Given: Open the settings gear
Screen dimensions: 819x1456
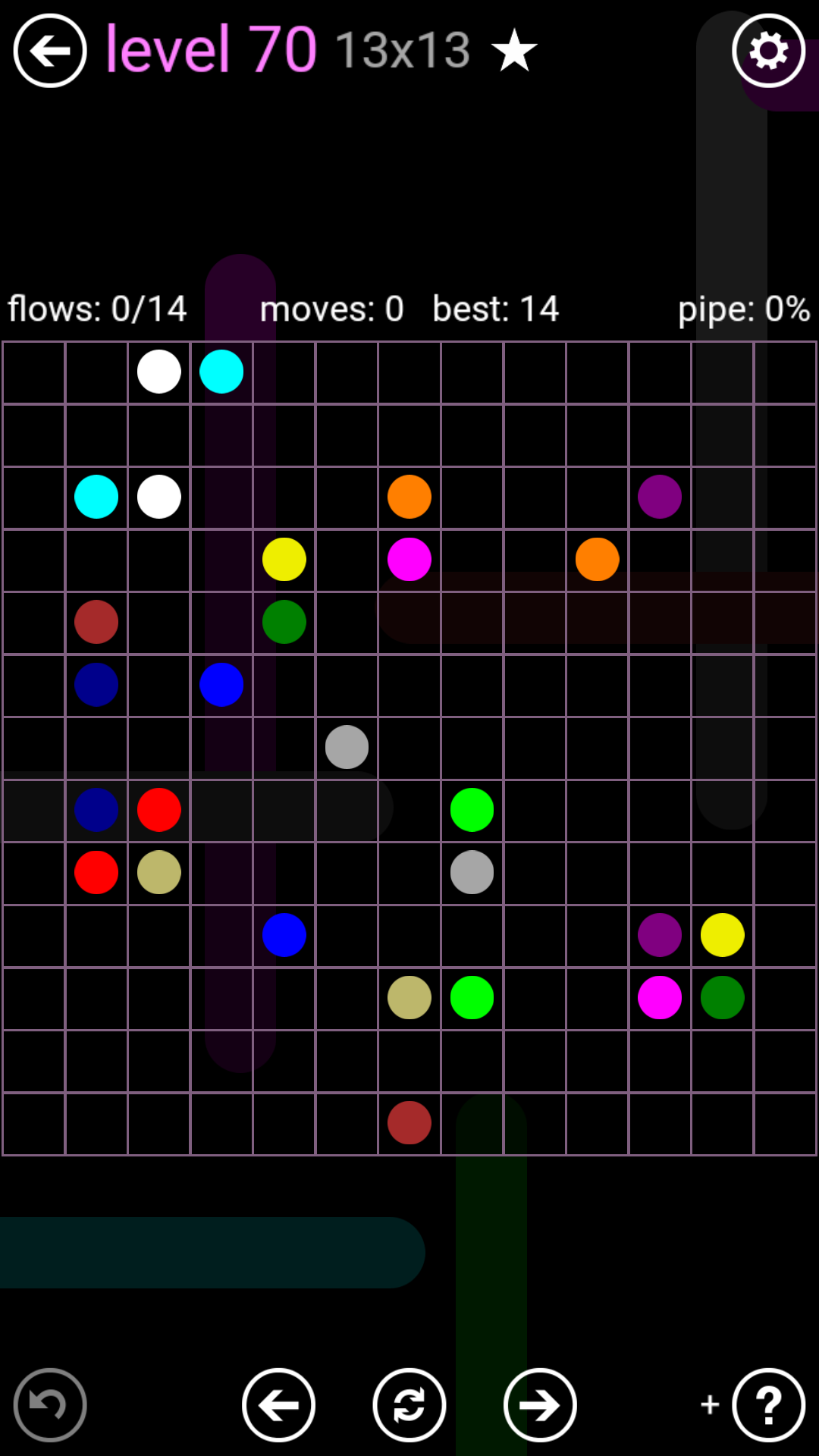Looking at the screenshot, I should pyautogui.click(x=768, y=51).
